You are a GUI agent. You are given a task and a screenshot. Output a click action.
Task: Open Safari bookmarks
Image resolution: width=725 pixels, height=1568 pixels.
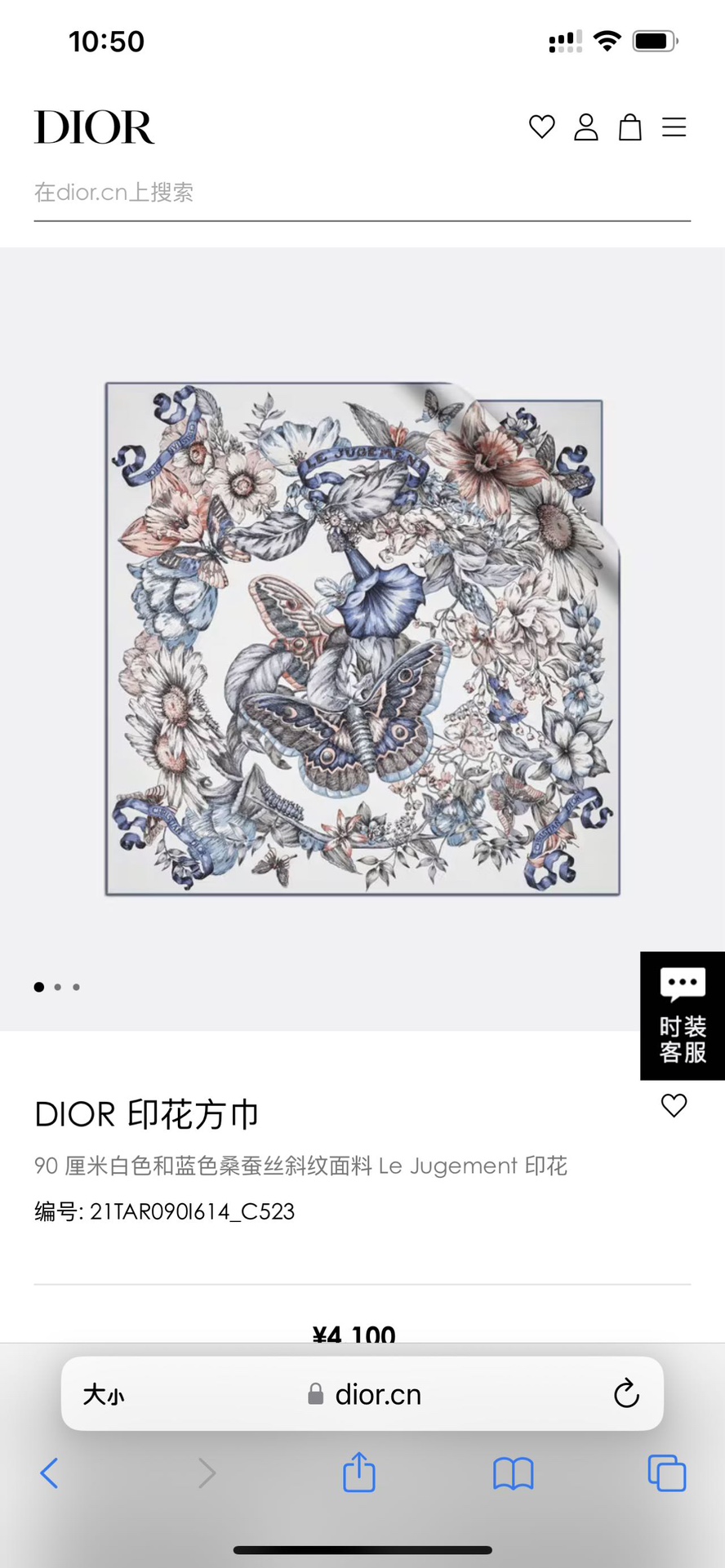point(513,1473)
